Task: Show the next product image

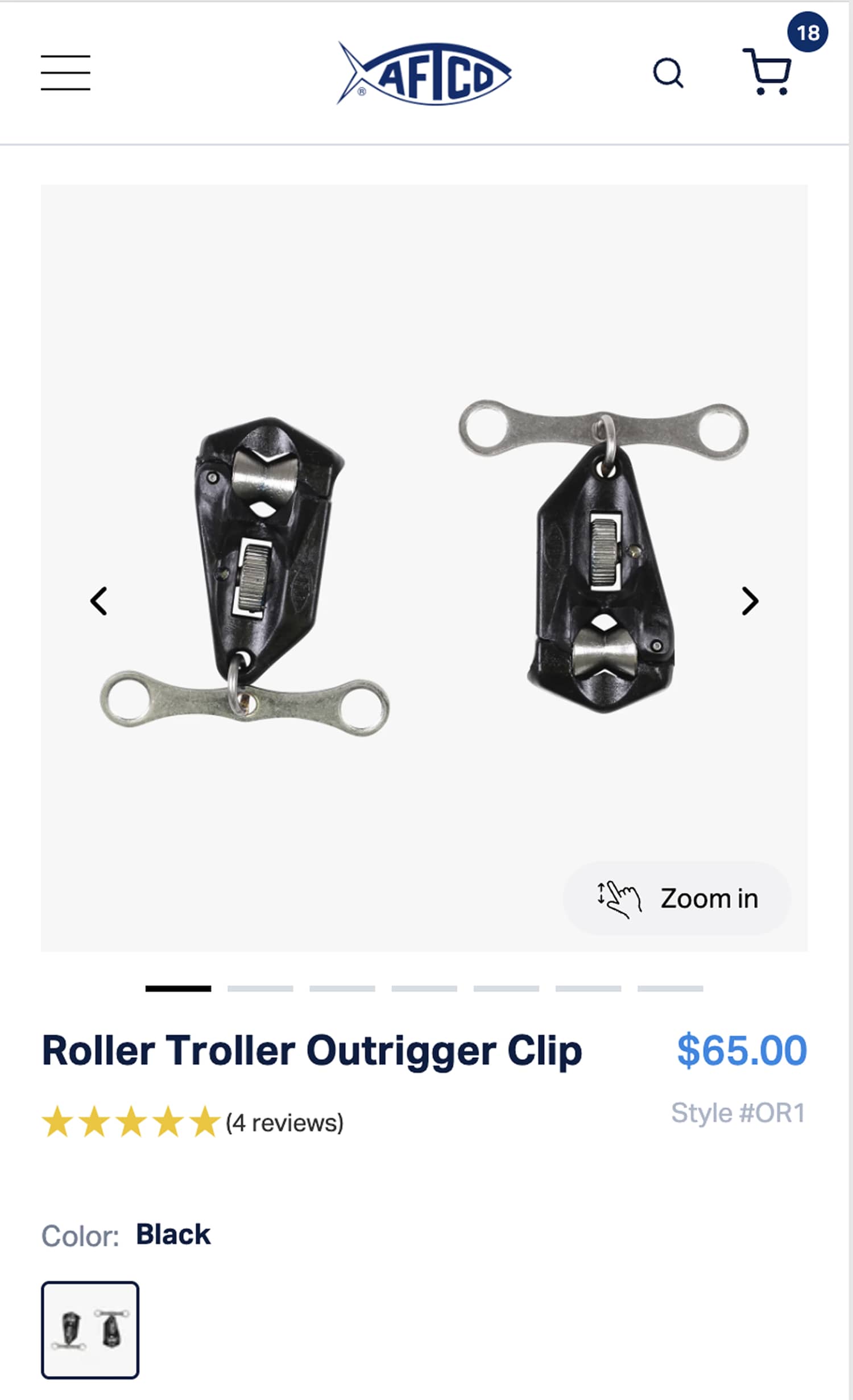Action: click(x=750, y=601)
